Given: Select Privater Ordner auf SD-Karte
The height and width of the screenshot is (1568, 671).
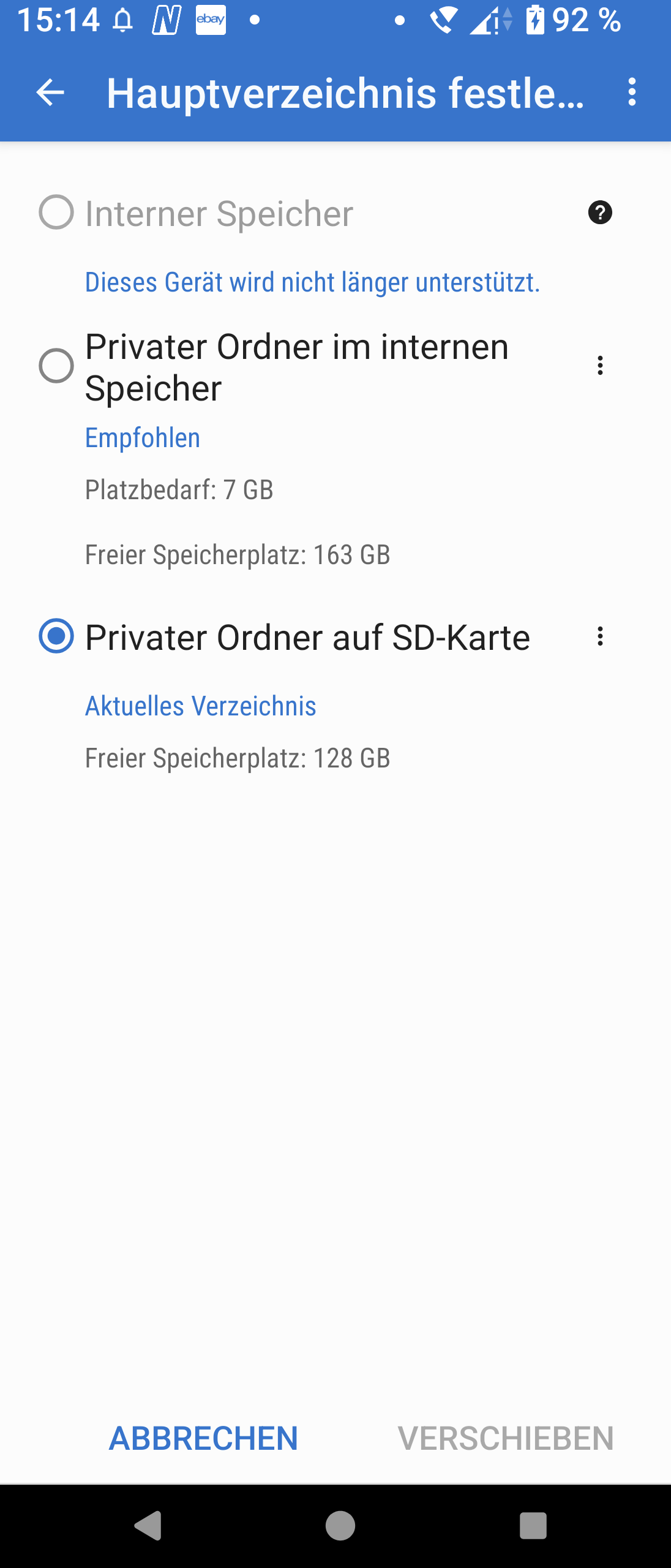Looking at the screenshot, I should click(56, 636).
